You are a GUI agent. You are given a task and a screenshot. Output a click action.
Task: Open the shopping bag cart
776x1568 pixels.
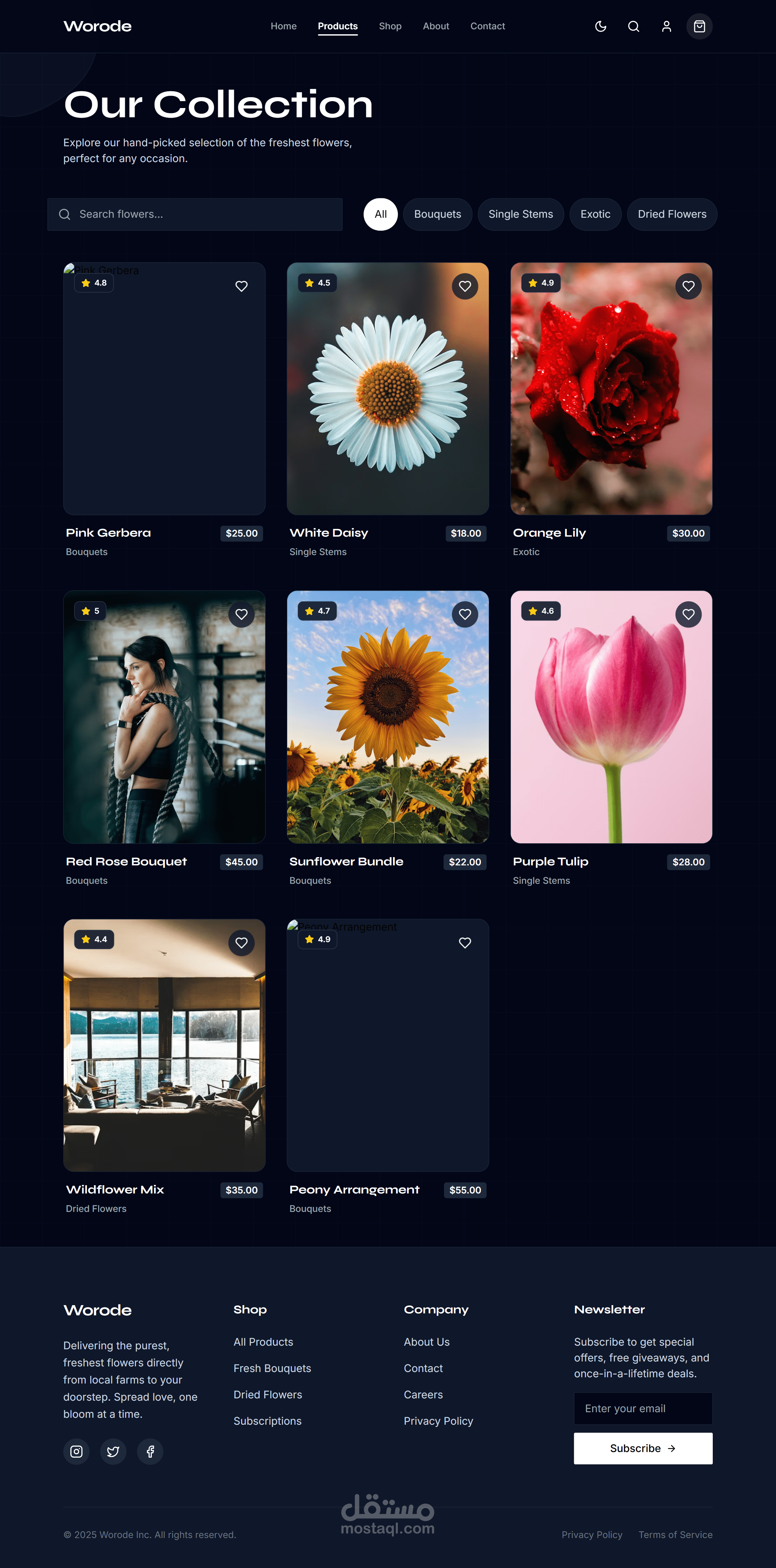(x=699, y=26)
